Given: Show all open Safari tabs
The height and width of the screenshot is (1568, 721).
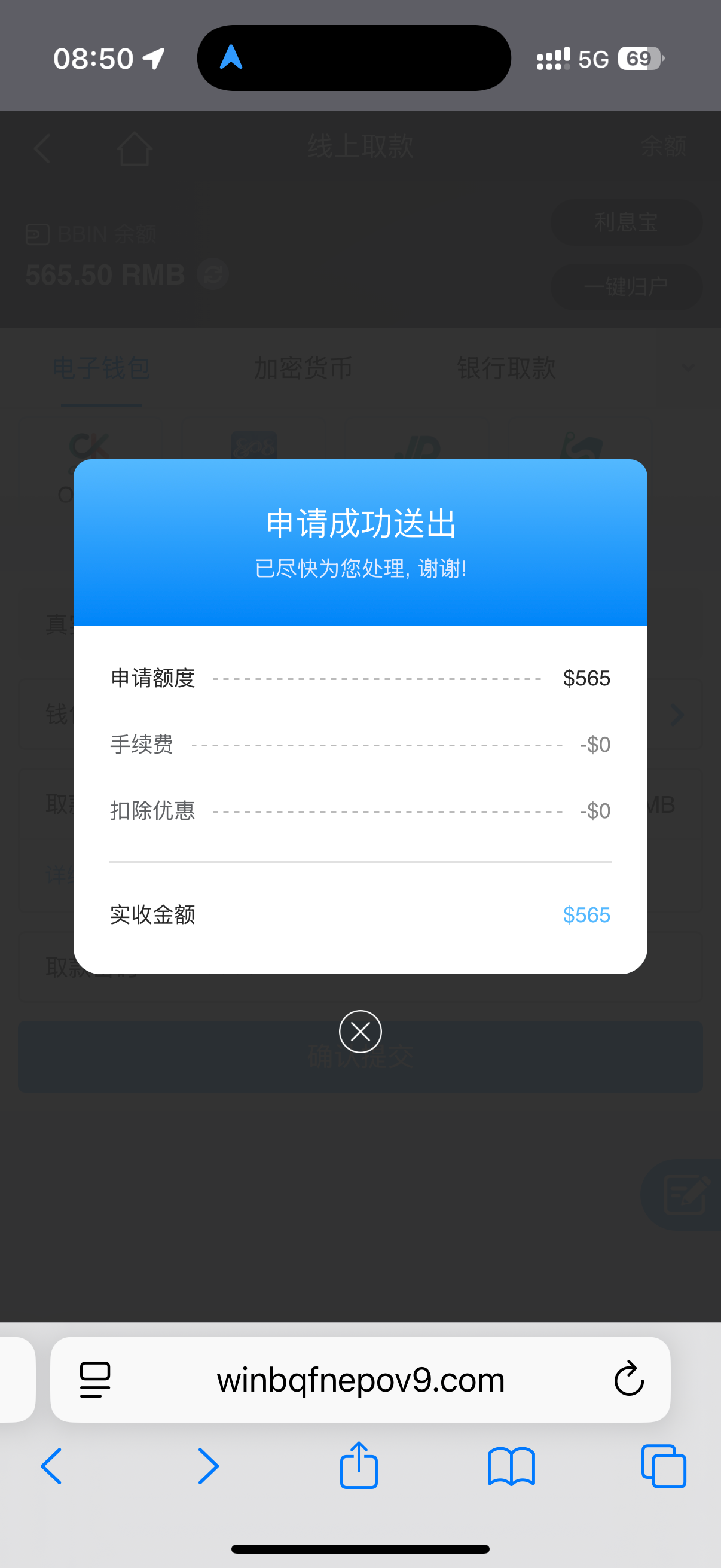Looking at the screenshot, I should pyautogui.click(x=663, y=1466).
